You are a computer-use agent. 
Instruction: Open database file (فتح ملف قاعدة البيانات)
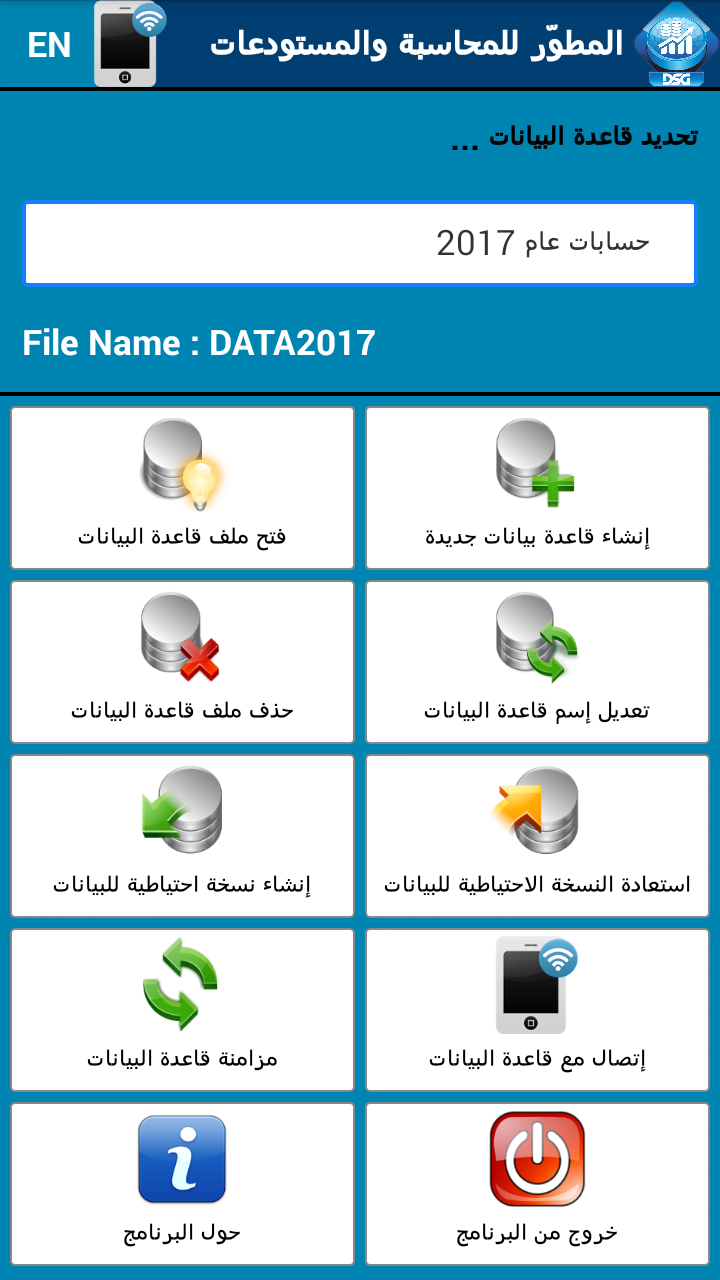coord(182,488)
